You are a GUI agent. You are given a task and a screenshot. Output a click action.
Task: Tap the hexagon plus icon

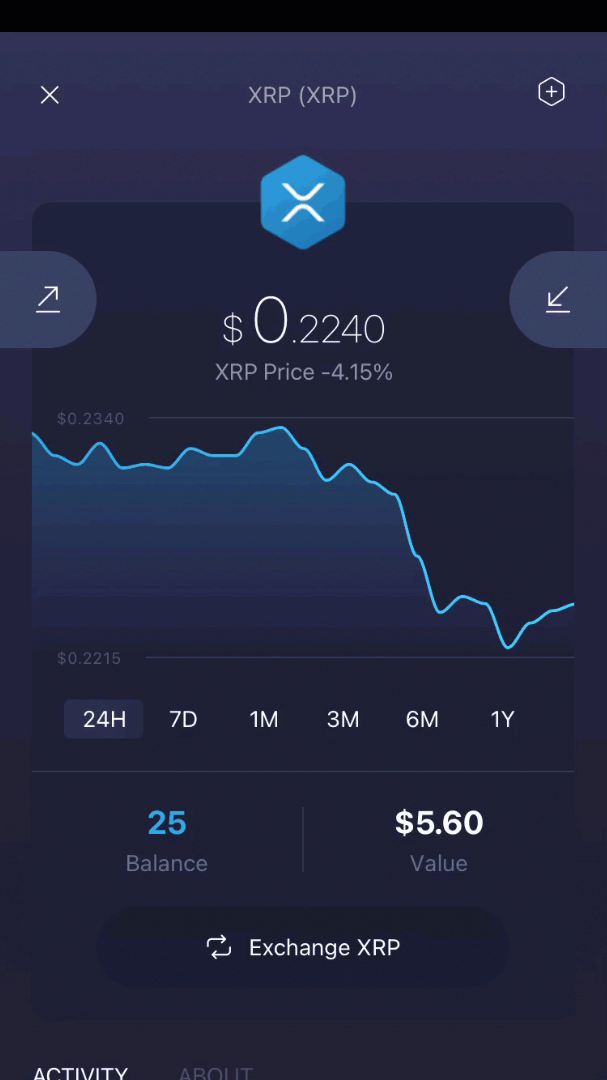coord(551,92)
